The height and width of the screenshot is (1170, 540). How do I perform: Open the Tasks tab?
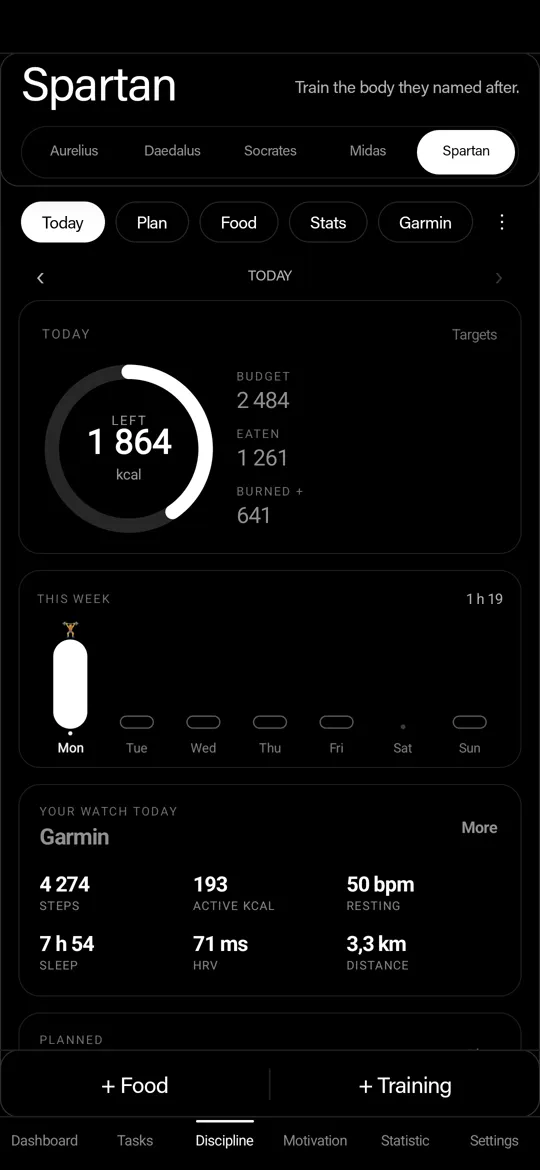pos(135,1140)
